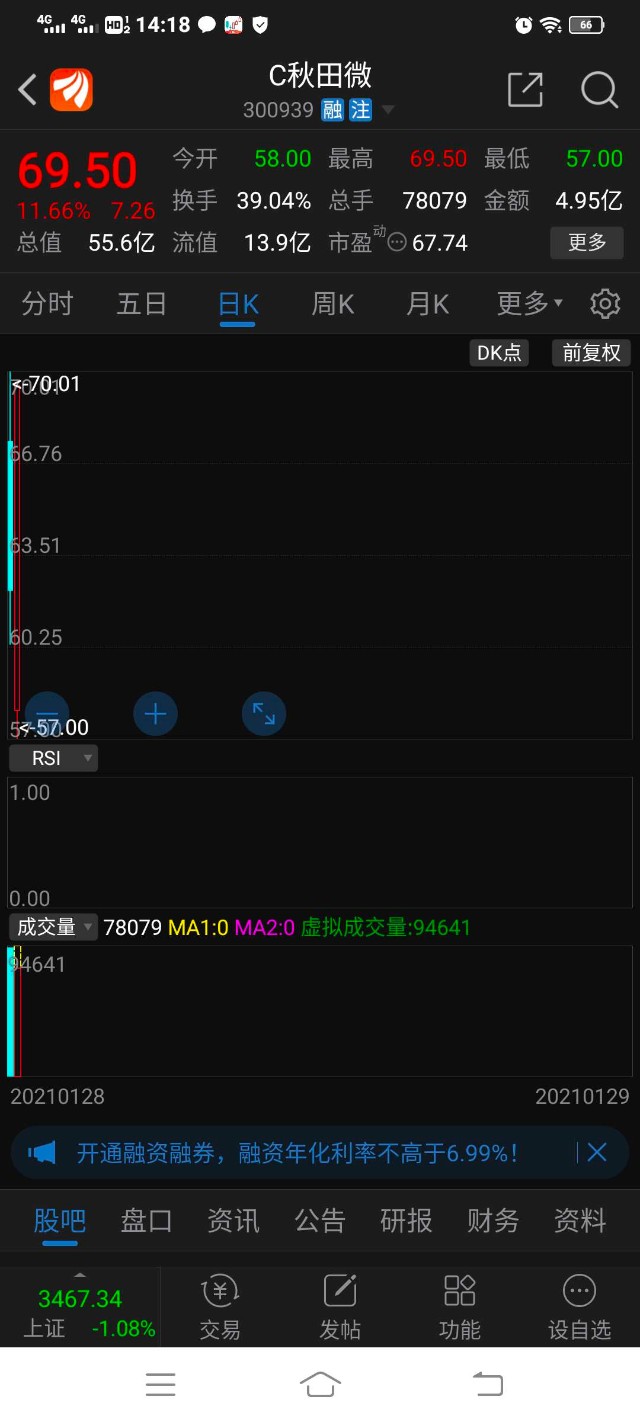
Task: Select the 五日 chart tab
Action: point(141,303)
